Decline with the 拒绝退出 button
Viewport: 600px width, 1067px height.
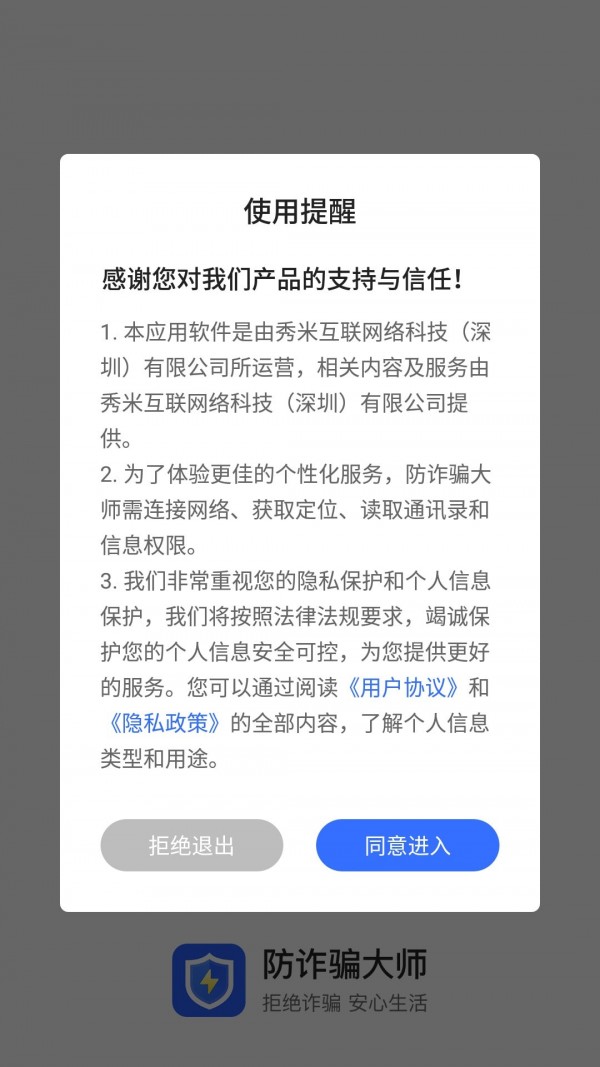[191, 845]
